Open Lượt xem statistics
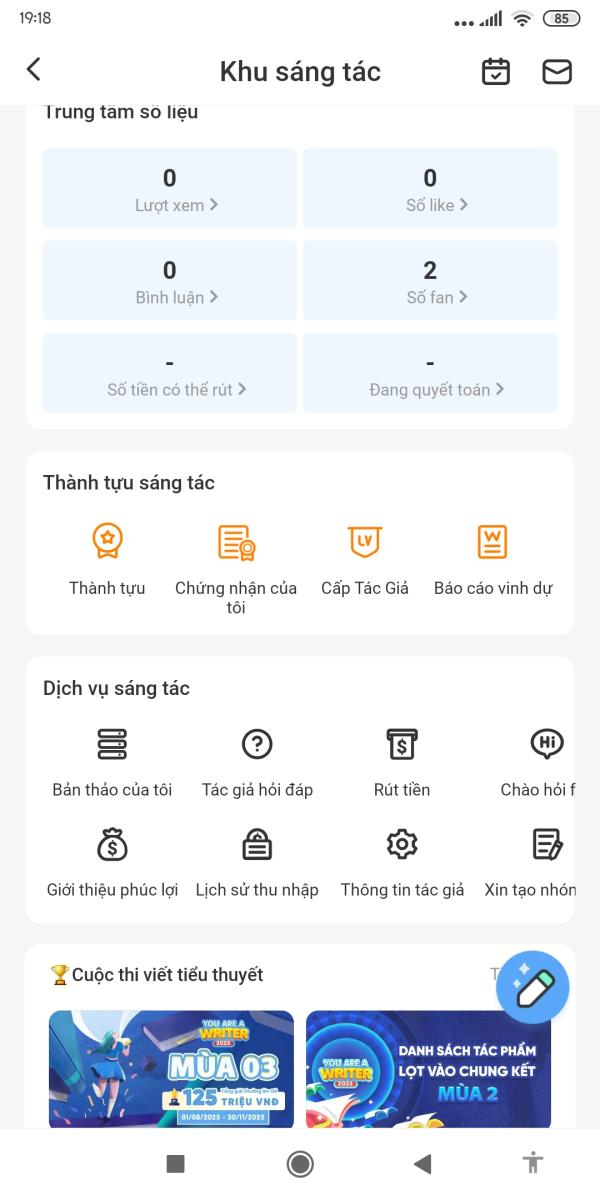The image size is (600, 1200). 170,189
